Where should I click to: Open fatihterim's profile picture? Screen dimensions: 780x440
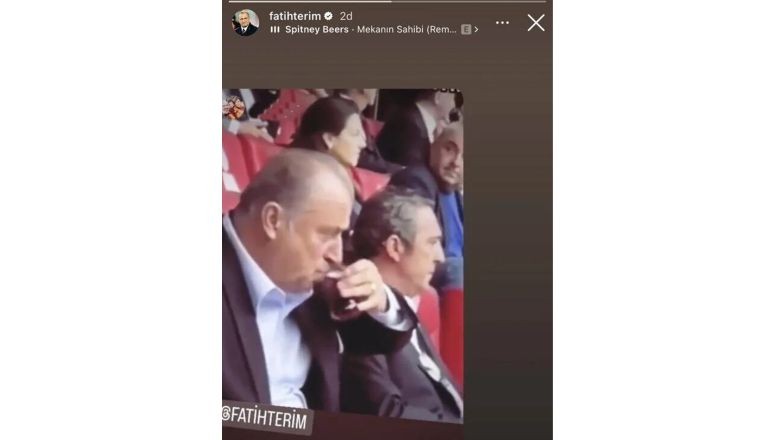246,22
